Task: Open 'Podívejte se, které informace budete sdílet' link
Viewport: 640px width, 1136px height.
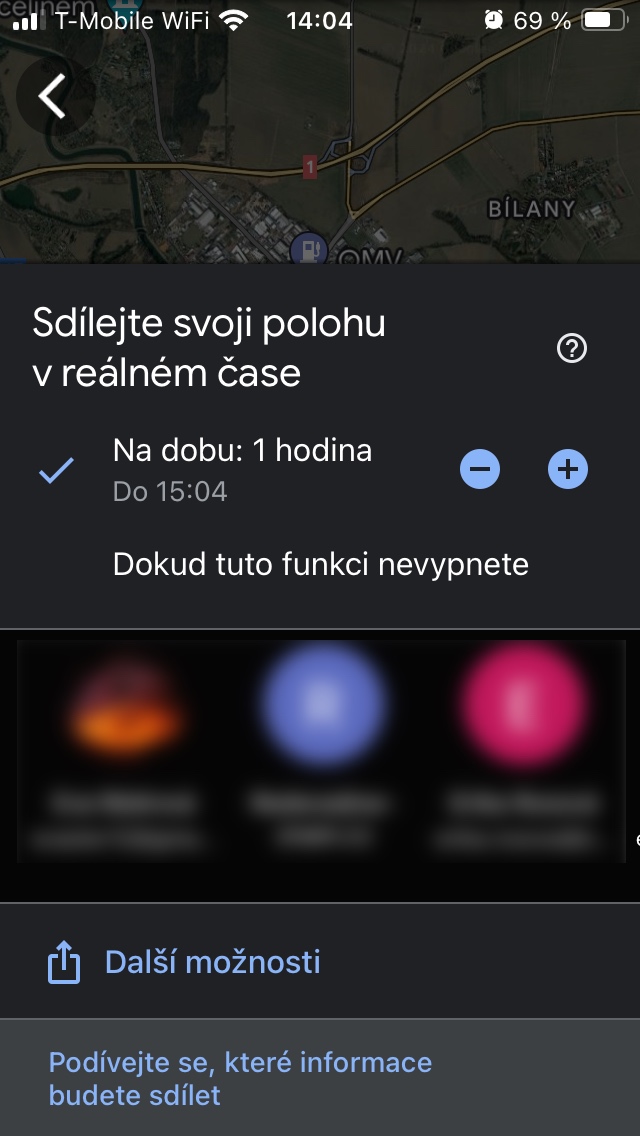Action: [240, 1078]
